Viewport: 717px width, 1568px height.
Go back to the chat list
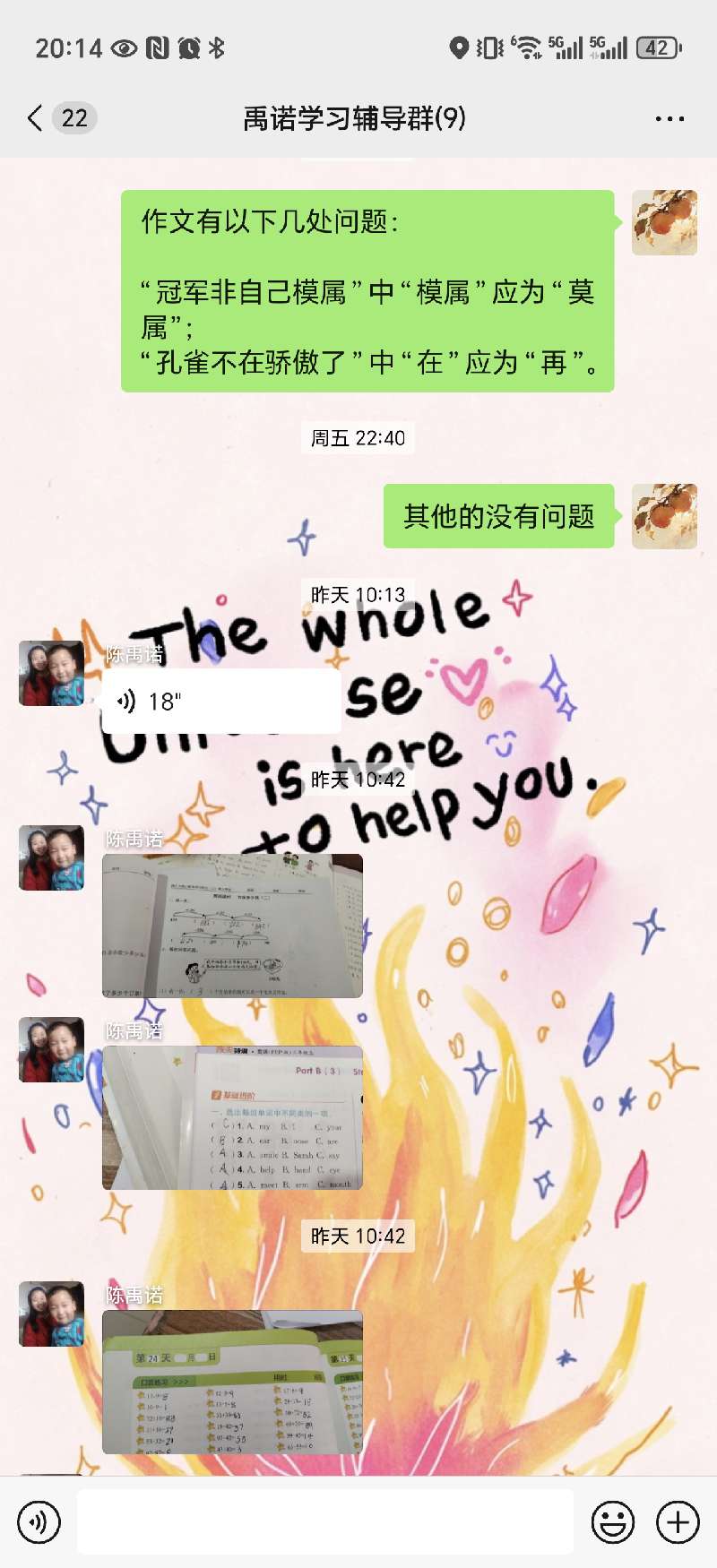pyautogui.click(x=36, y=118)
